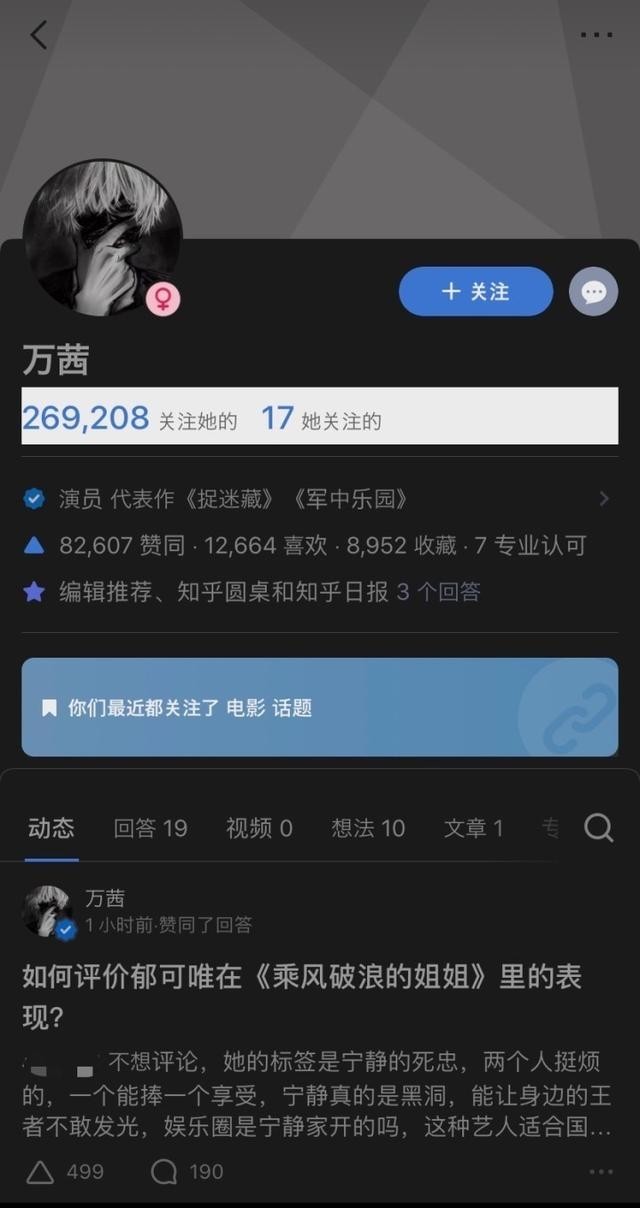This screenshot has width=640, height=1208.
Task: Open more options on the feed post
Action: (600, 1171)
